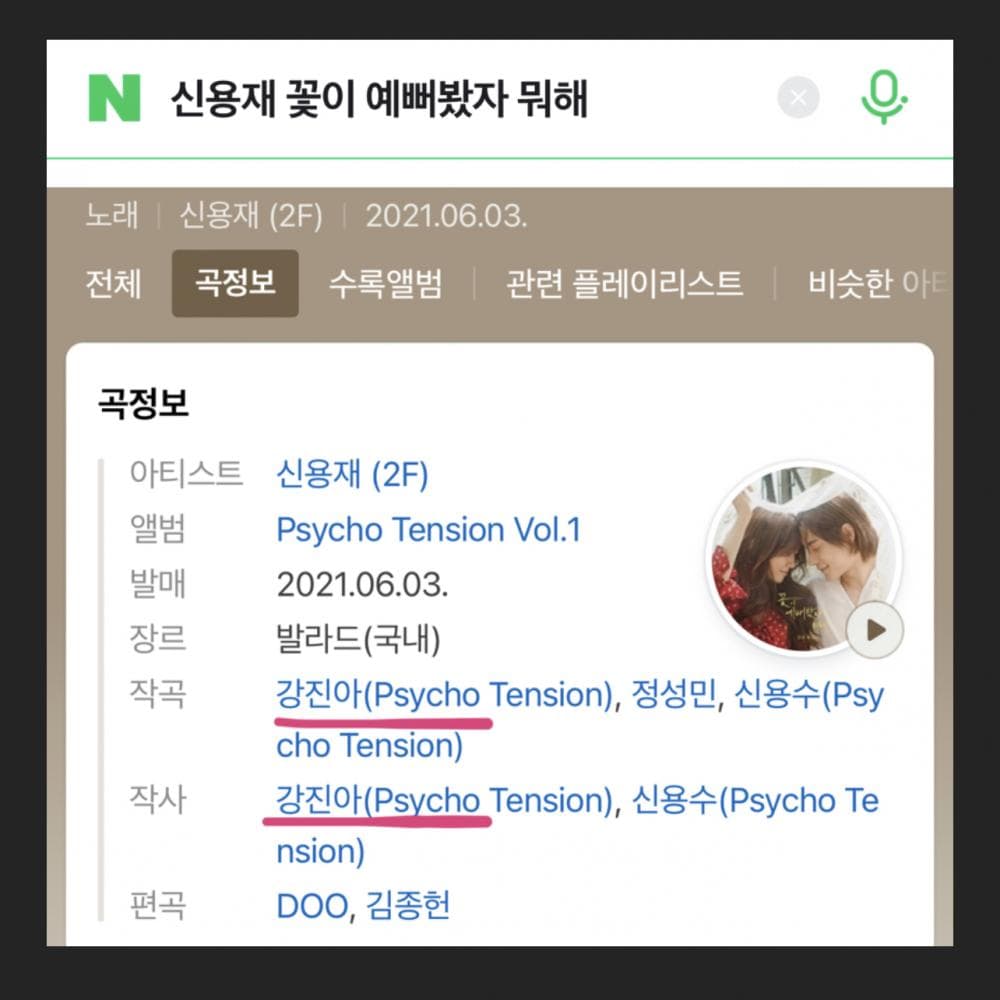Tap the Naver logo to go home
This screenshot has height=1000, width=1000.
pyautogui.click(x=114, y=98)
